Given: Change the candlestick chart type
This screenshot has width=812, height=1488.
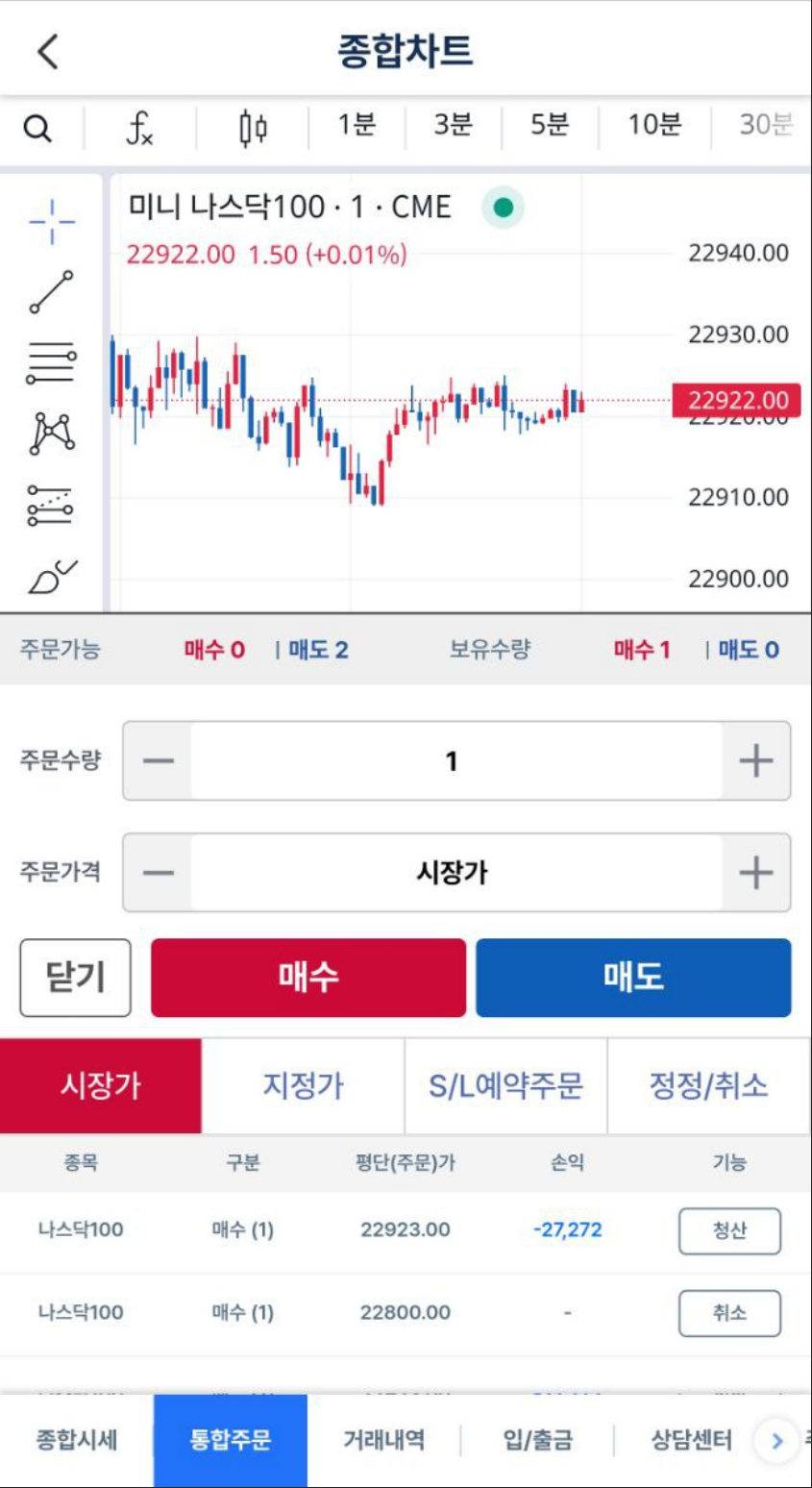Looking at the screenshot, I should coord(253,128).
